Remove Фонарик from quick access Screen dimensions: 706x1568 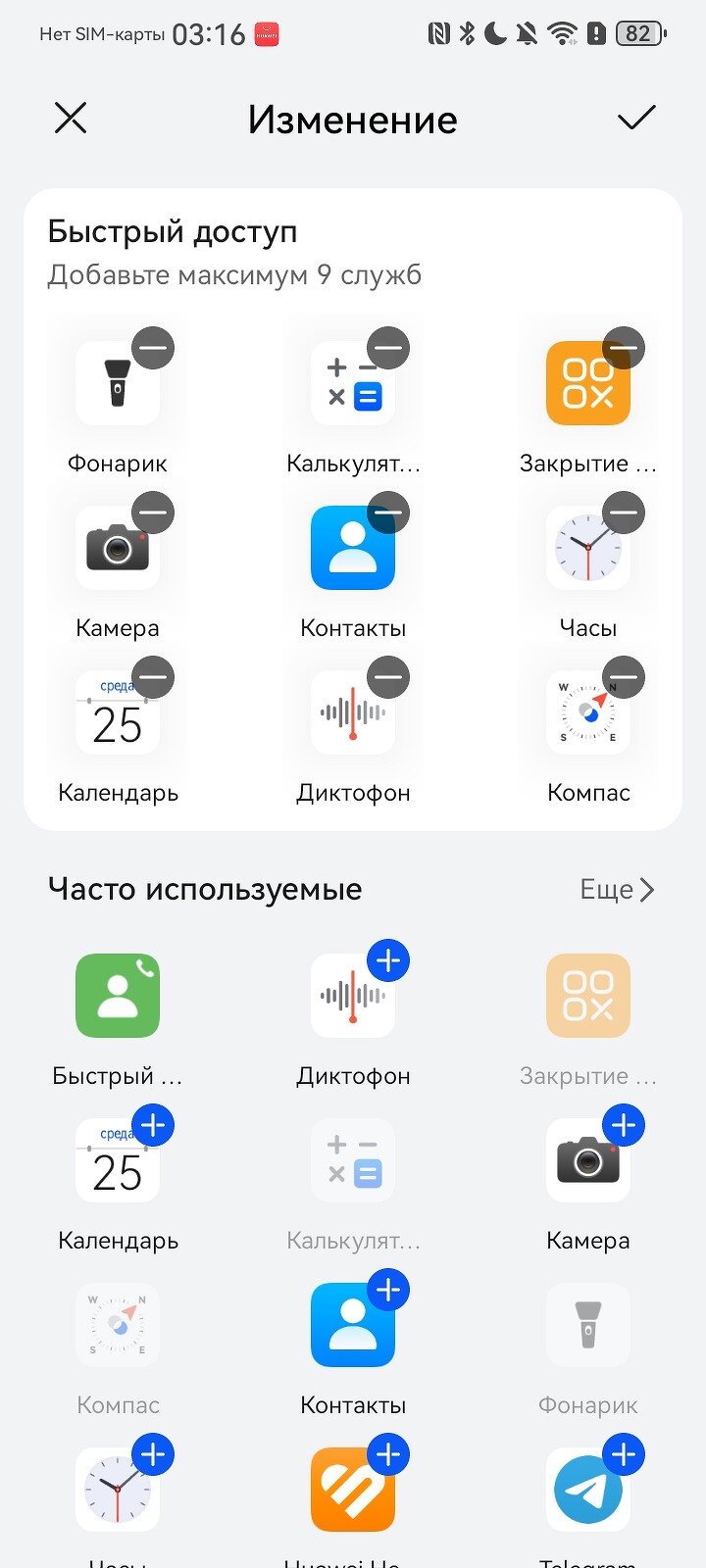[x=153, y=348]
